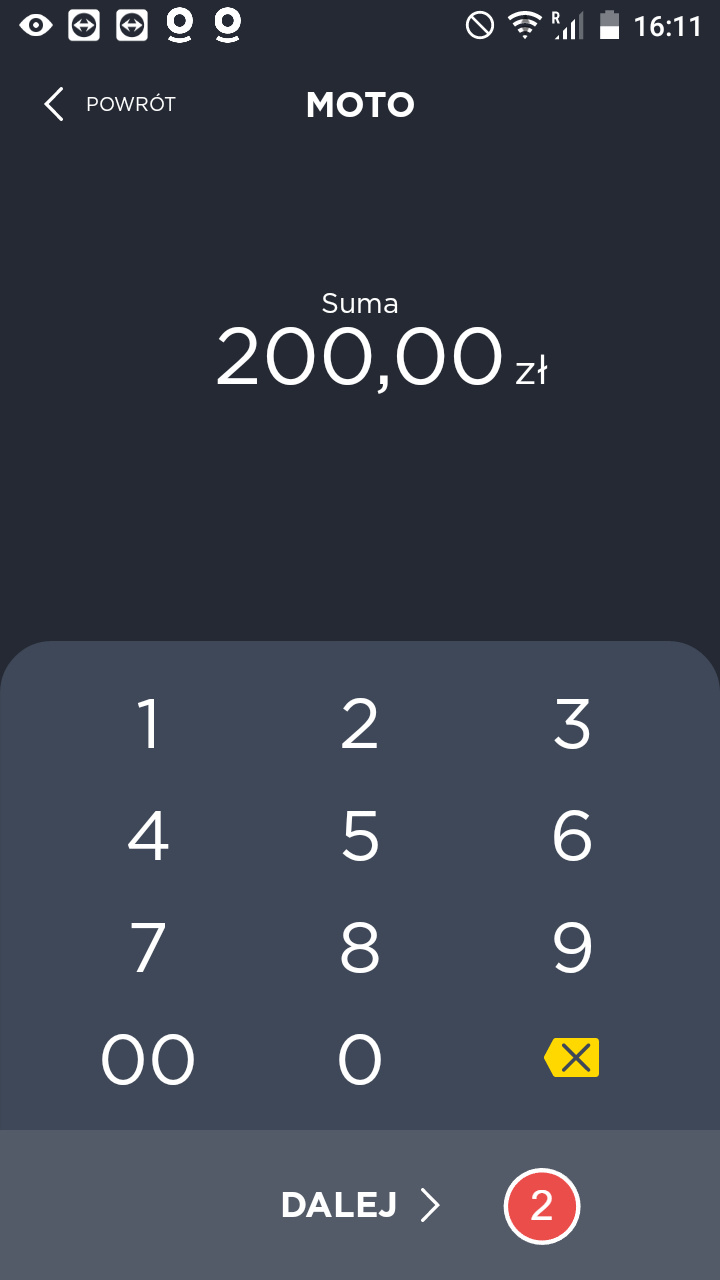Enter digit 2 on the keypad
The image size is (720, 1280).
point(360,724)
